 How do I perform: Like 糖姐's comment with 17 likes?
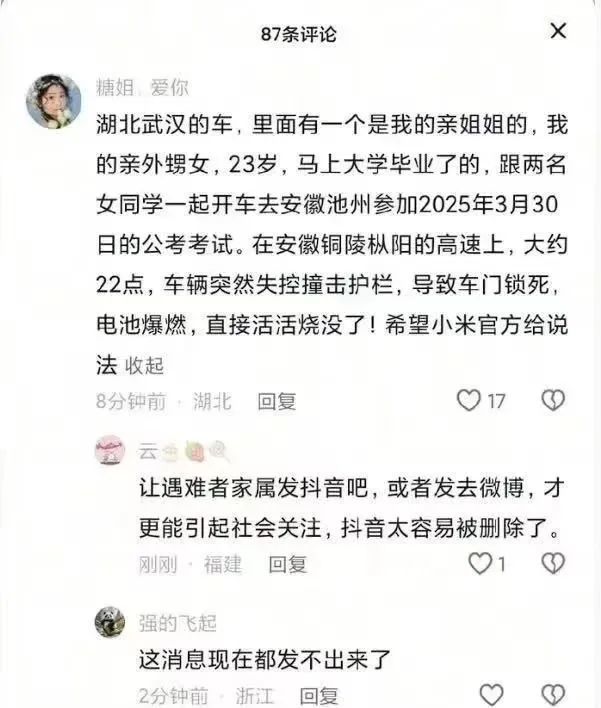point(469,401)
